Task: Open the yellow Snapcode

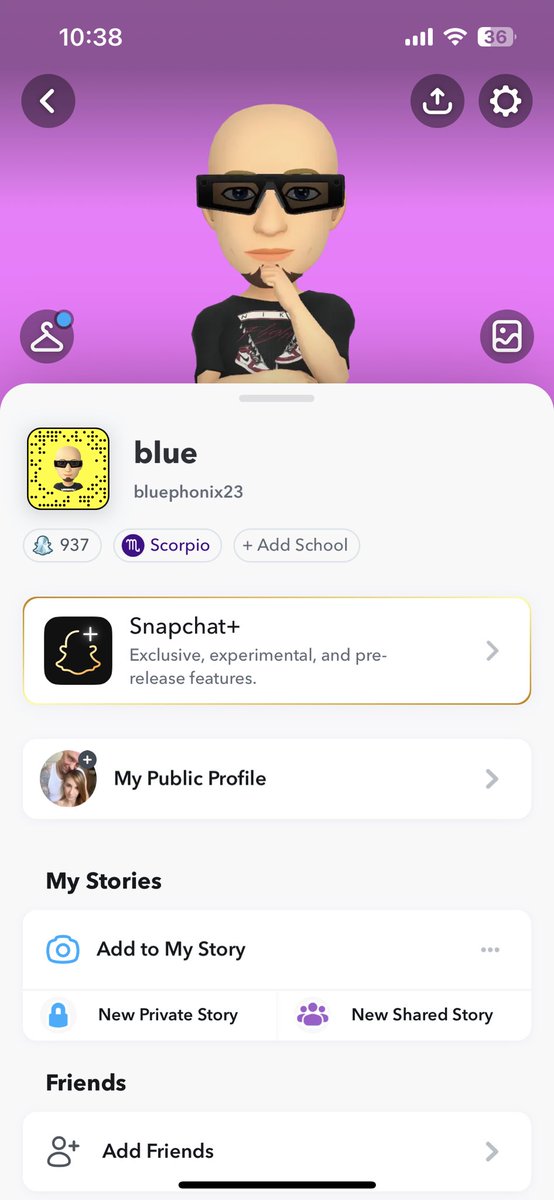Action: point(68,468)
